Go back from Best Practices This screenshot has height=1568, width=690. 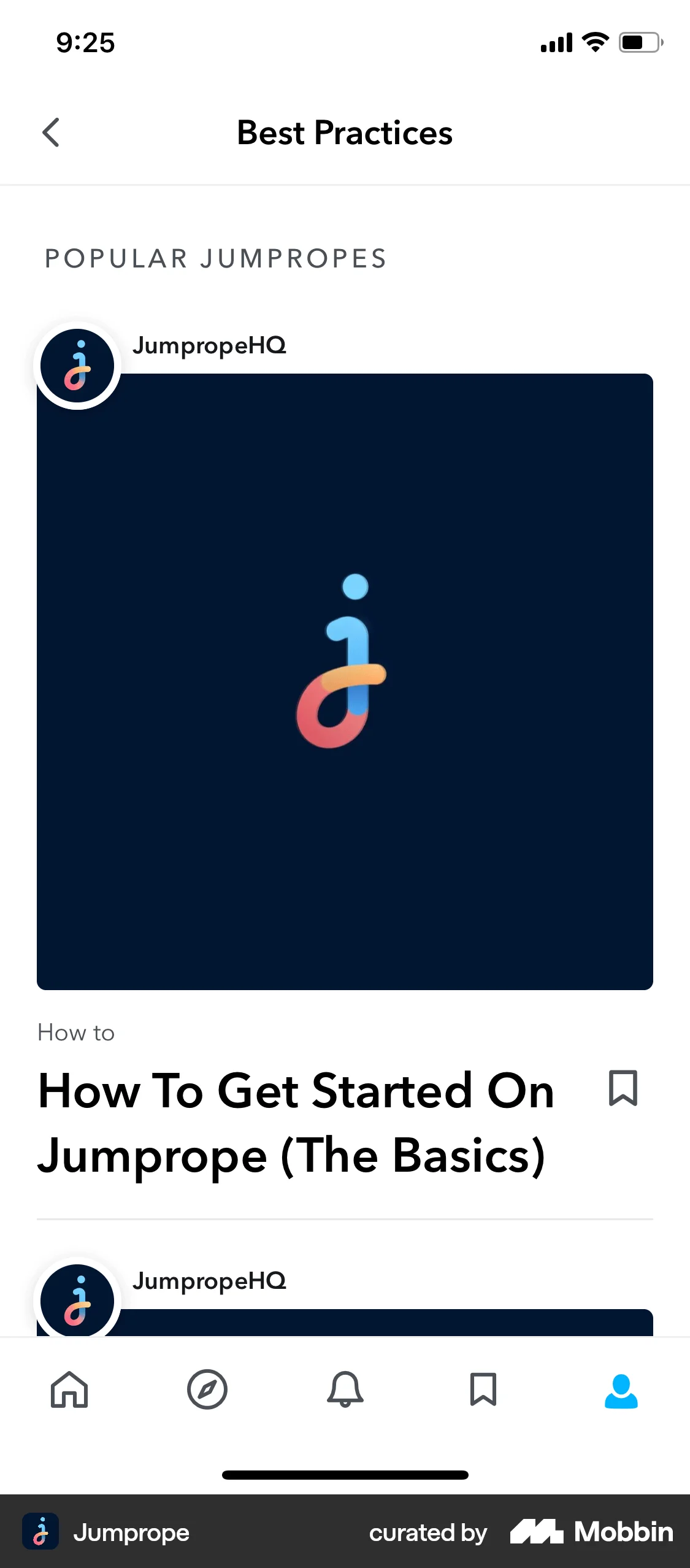52,133
